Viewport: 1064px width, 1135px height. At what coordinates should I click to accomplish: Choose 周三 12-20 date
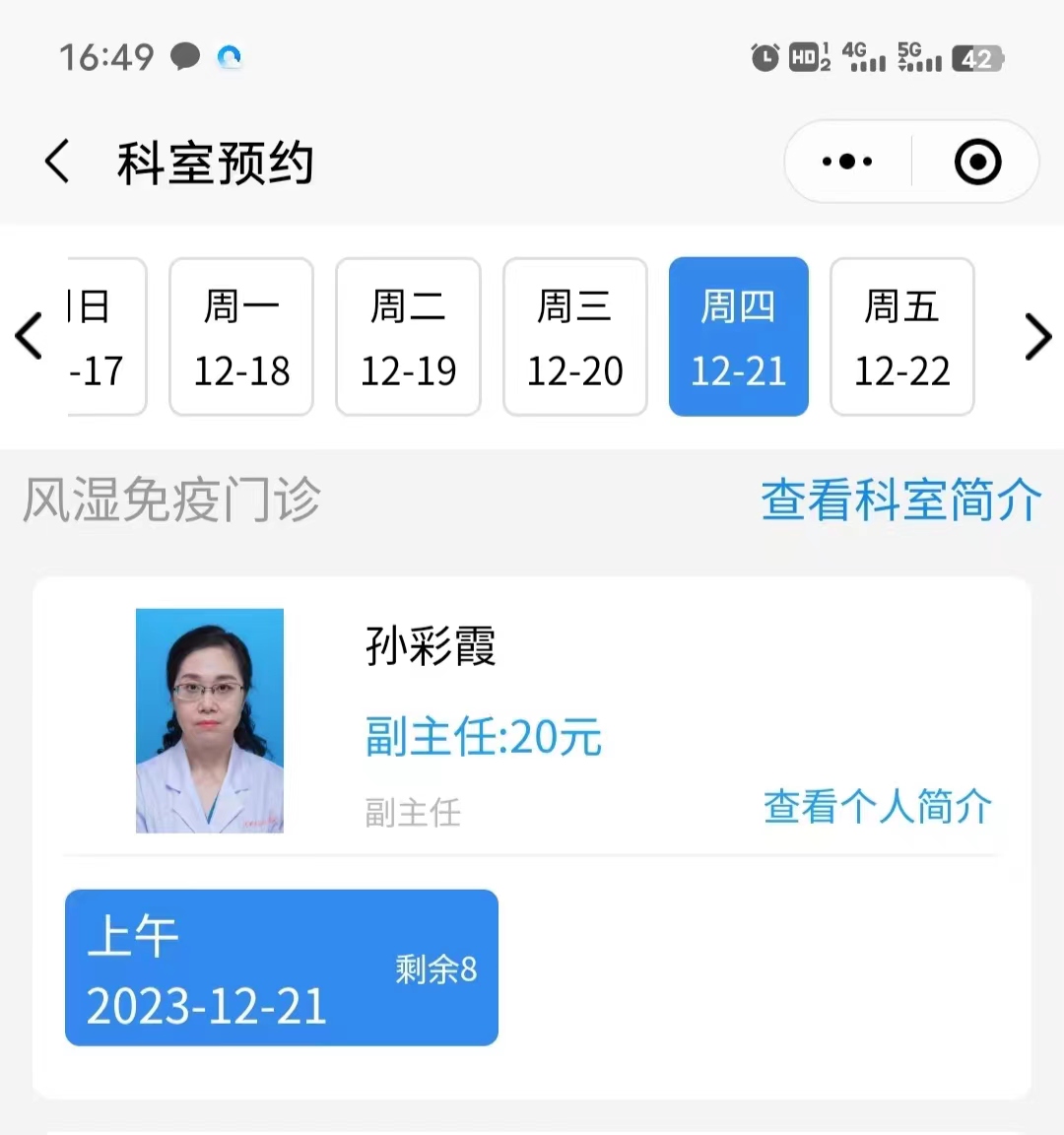(574, 336)
